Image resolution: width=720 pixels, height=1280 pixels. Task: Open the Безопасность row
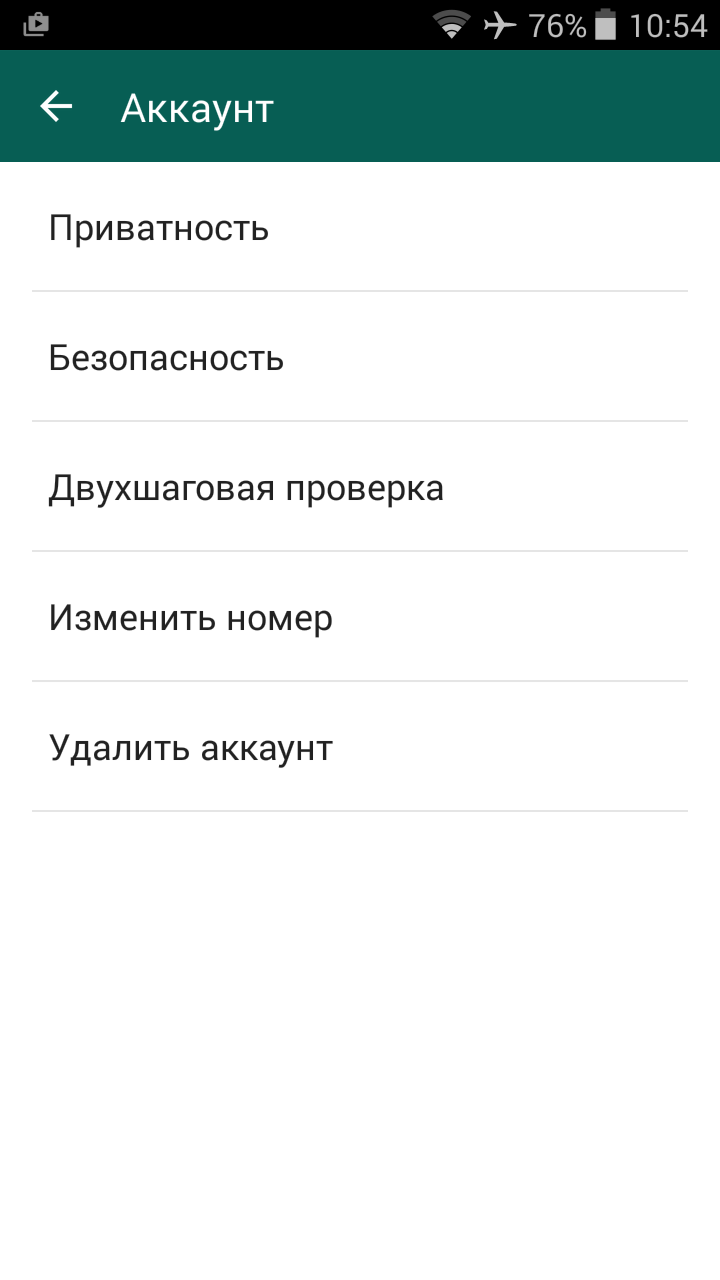click(x=360, y=357)
